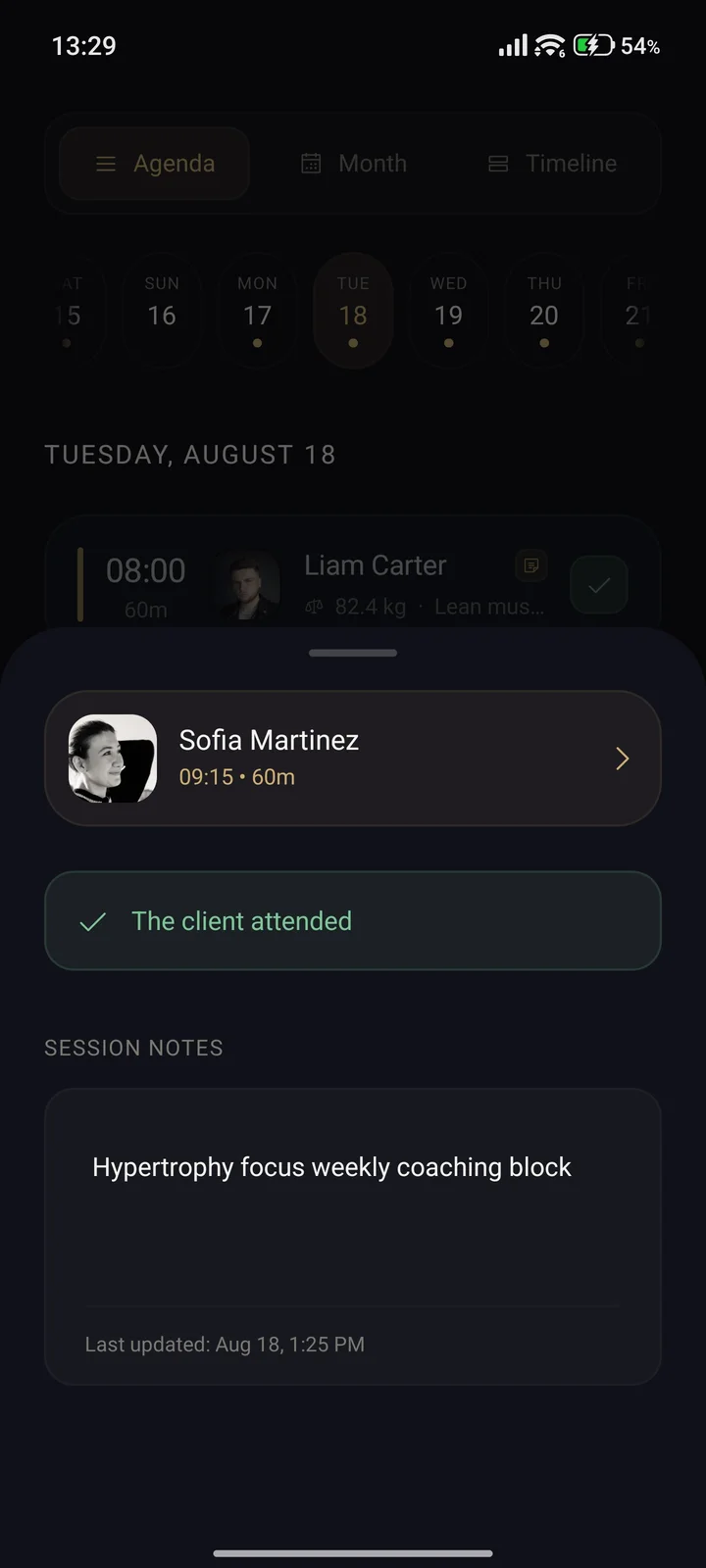Choose Thursday 20 in the date strip
The image size is (706, 1568).
tap(544, 311)
